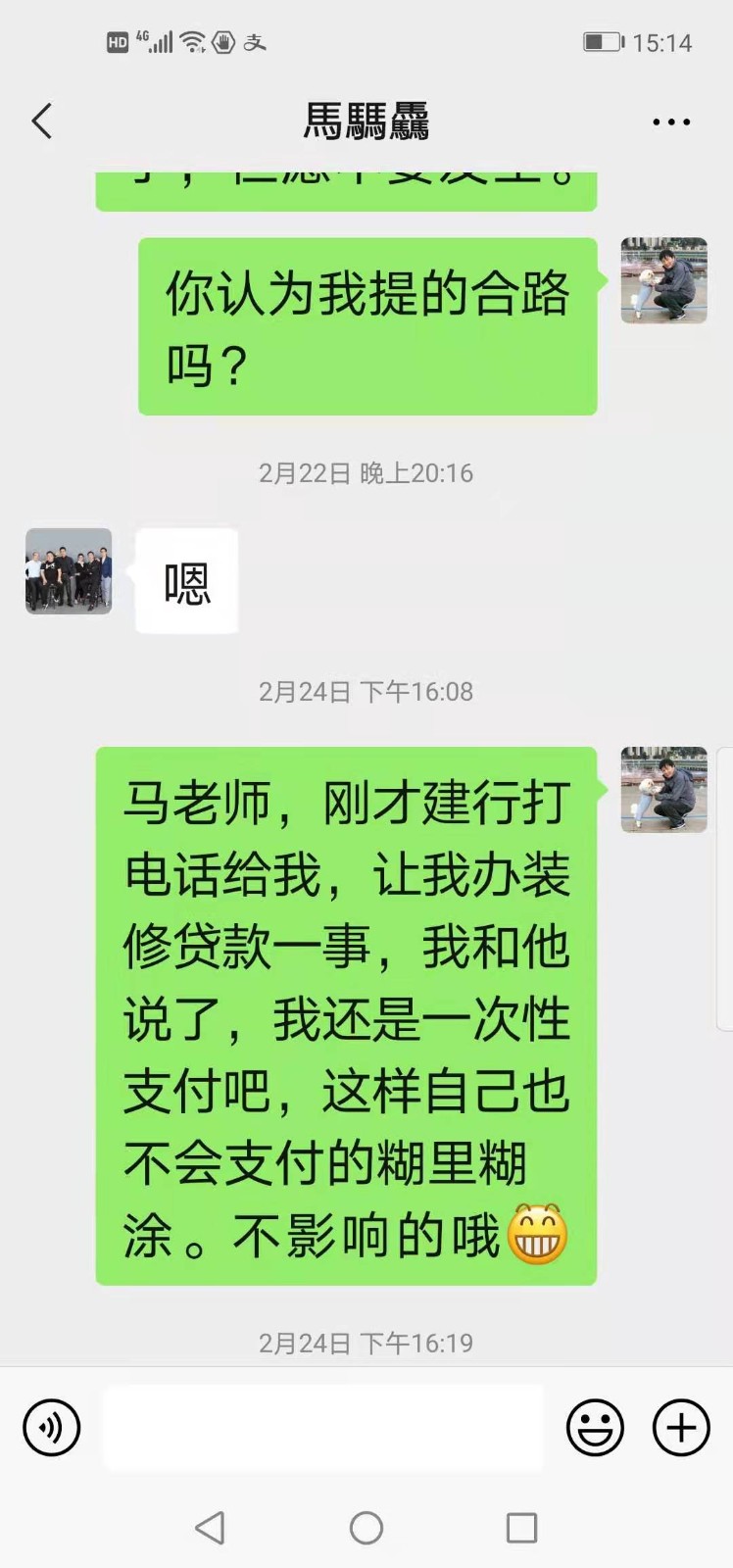The image size is (733, 1568).
Task: Open my avatar beside the 马老师 message
Action: (x=663, y=790)
